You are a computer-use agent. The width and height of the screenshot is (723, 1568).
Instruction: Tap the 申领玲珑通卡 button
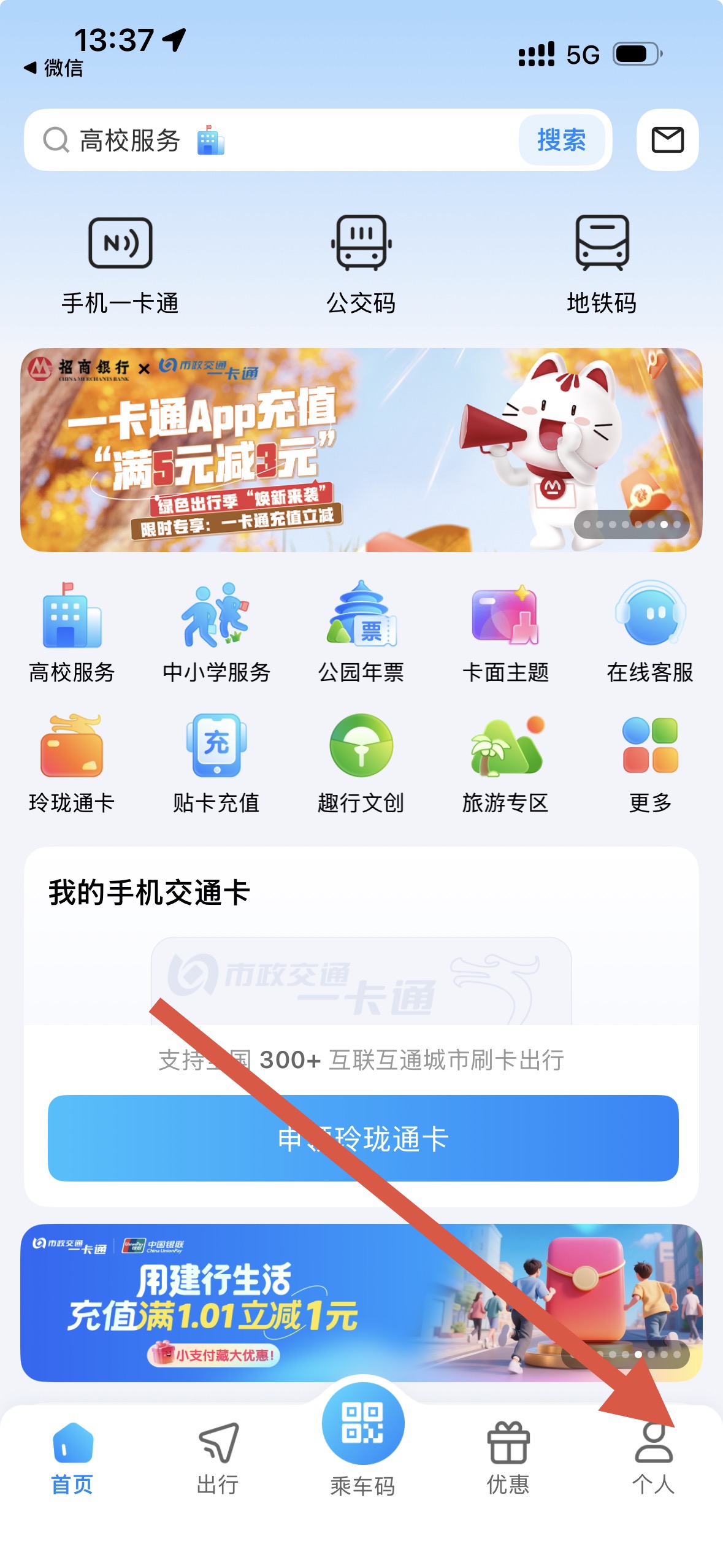(363, 1138)
